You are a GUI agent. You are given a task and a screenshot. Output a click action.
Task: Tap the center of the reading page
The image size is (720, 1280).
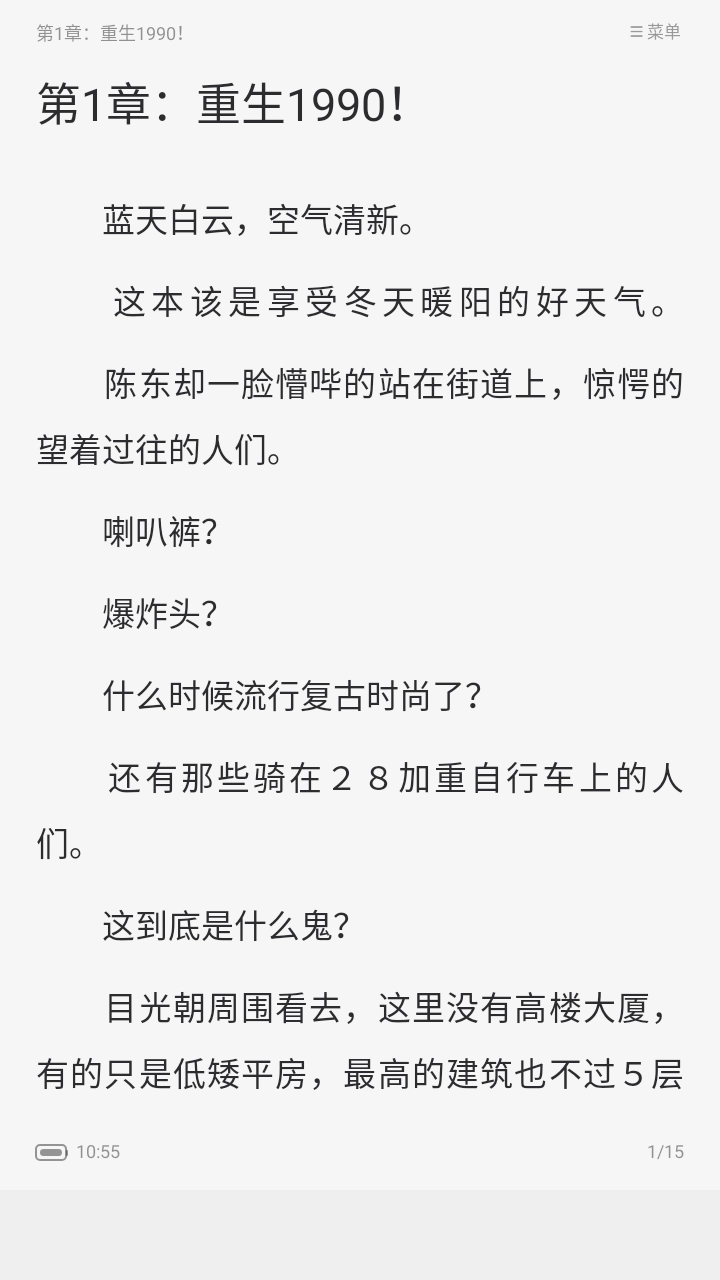pos(360,640)
